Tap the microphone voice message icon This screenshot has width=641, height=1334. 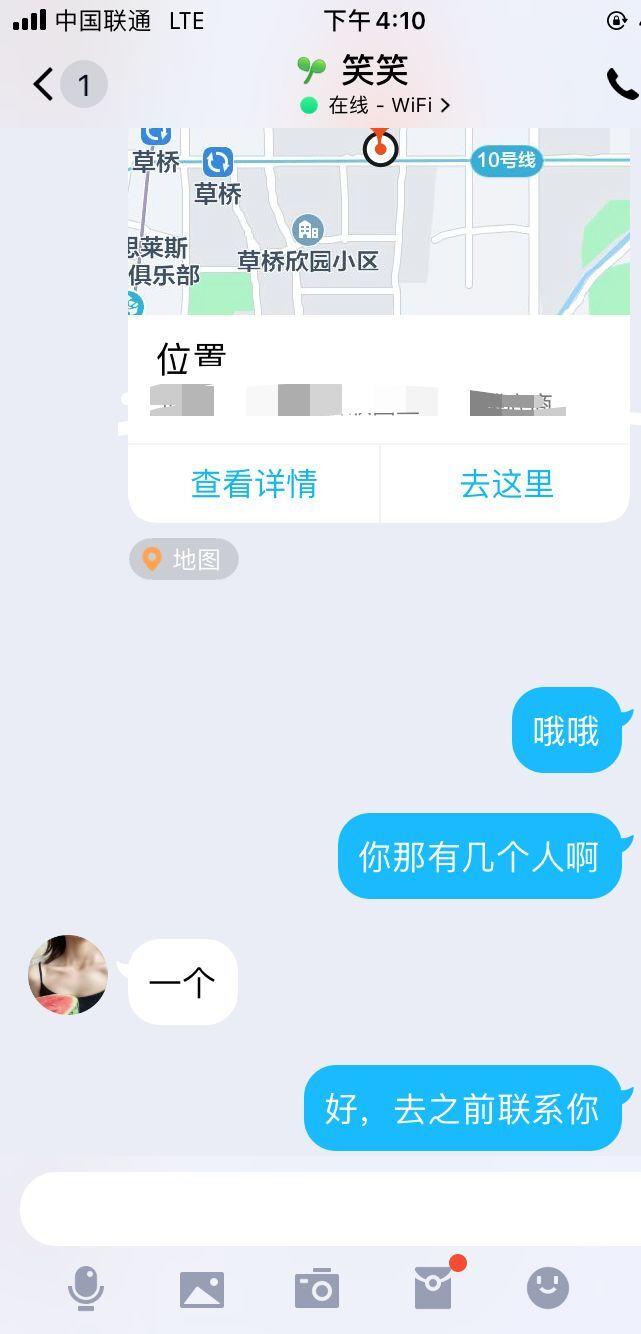click(86, 1288)
